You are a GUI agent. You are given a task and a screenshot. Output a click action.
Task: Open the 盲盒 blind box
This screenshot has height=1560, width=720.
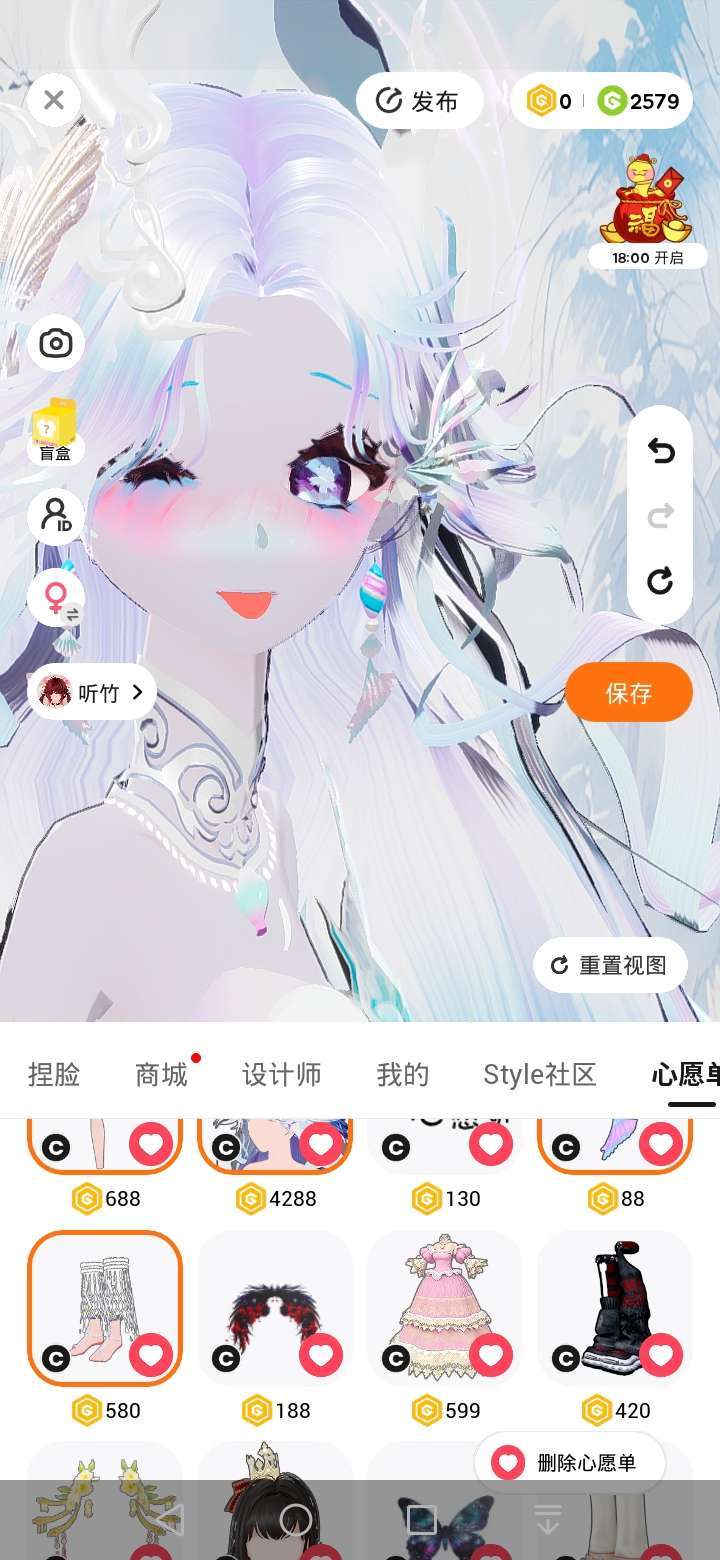56,431
